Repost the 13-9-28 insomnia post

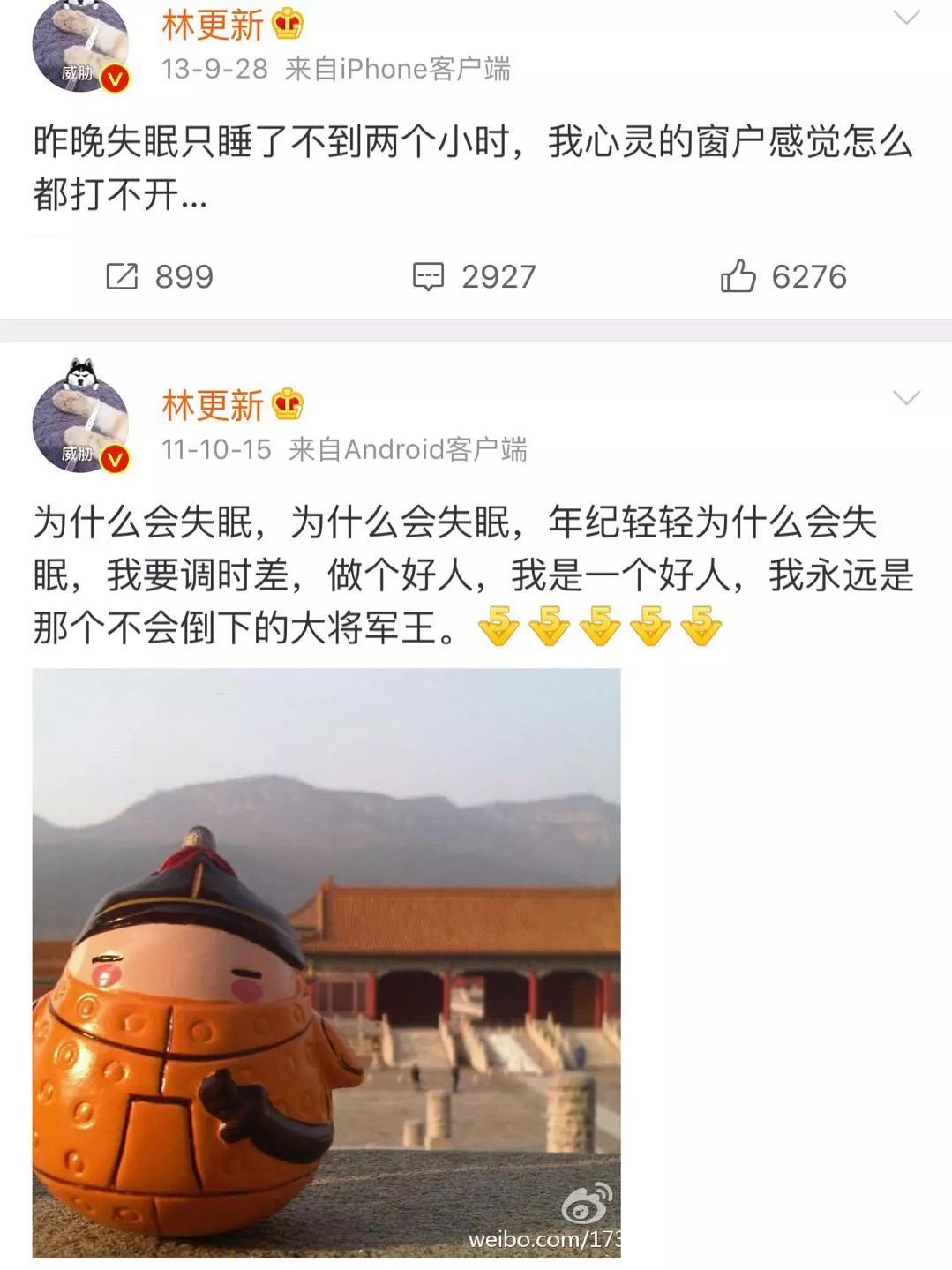pyautogui.click(x=159, y=277)
